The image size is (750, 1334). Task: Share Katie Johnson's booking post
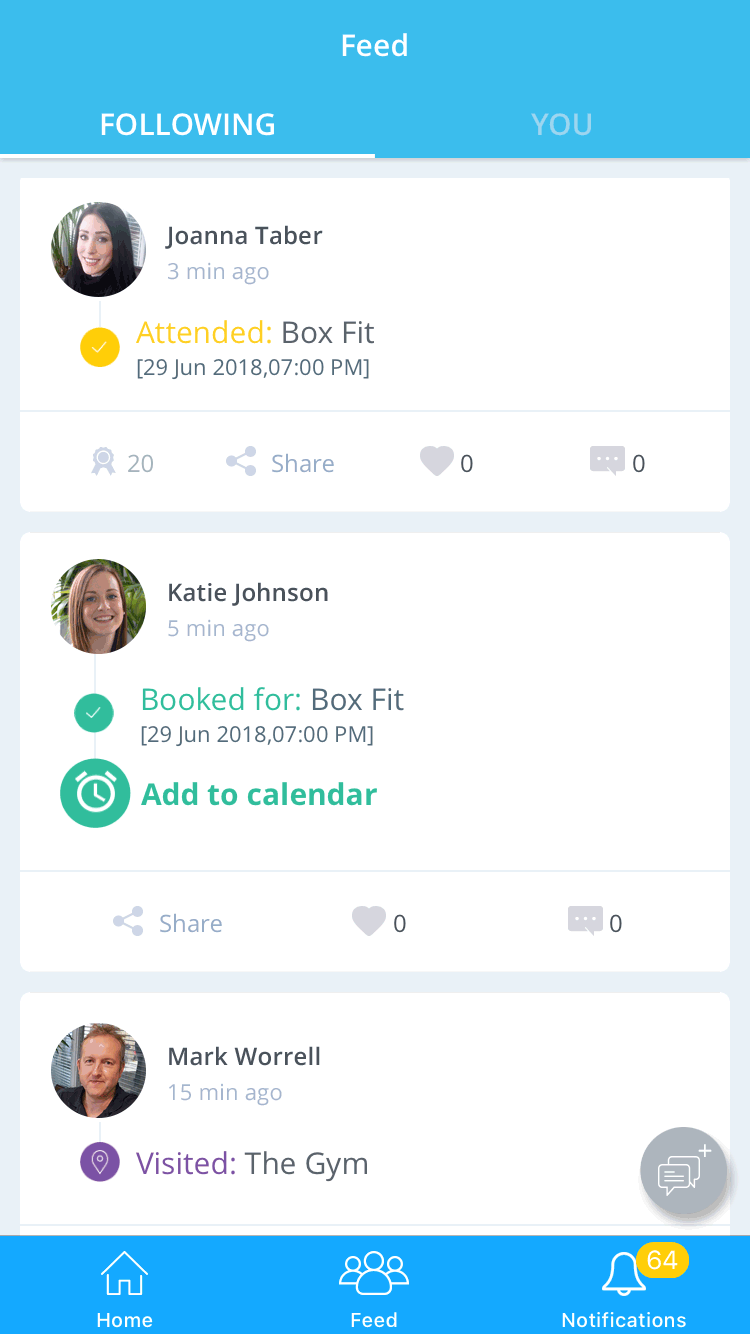(x=168, y=922)
